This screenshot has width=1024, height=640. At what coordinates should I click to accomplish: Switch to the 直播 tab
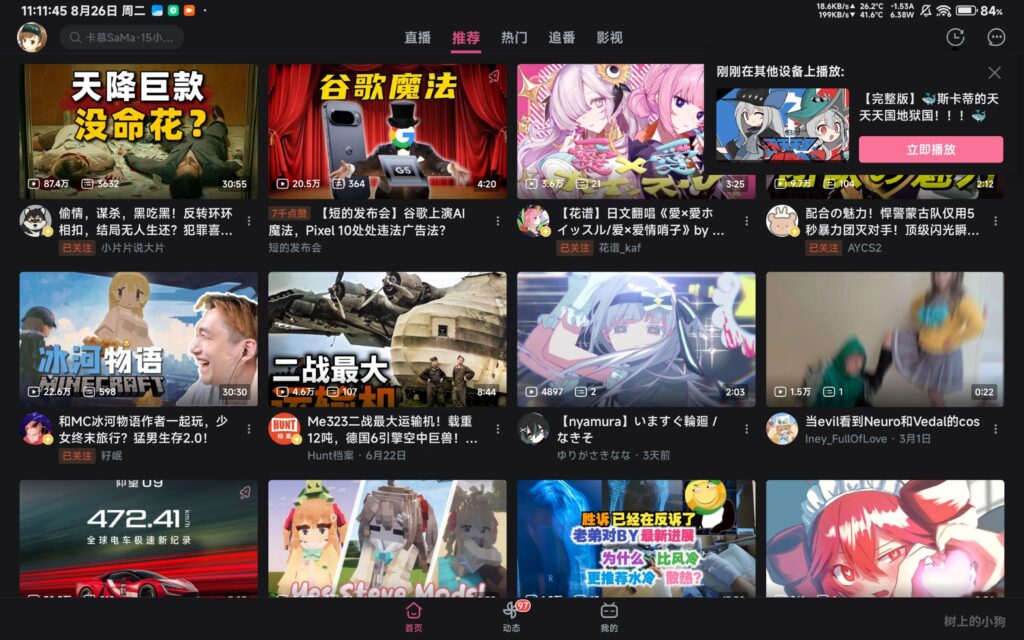(x=417, y=38)
